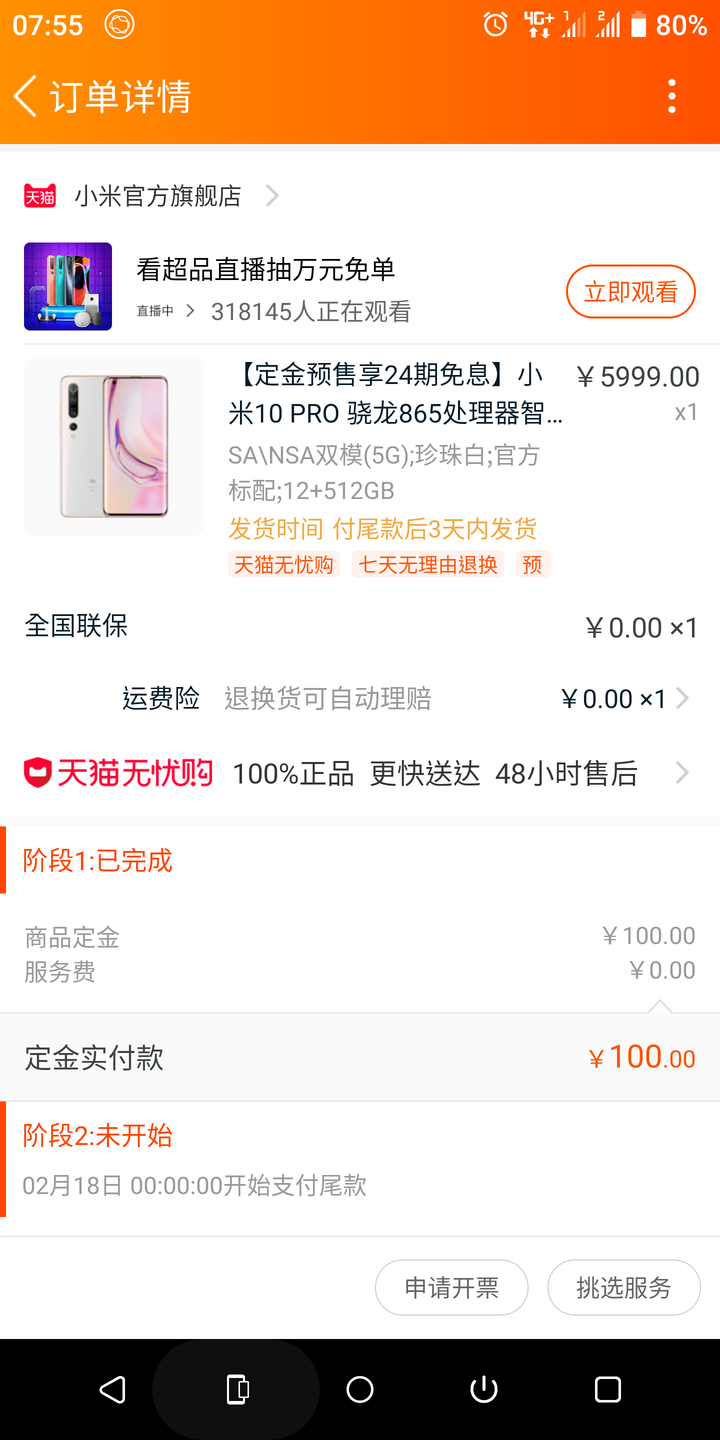
Task: Tap 立即观看 to watch the livestream
Action: [x=630, y=292]
